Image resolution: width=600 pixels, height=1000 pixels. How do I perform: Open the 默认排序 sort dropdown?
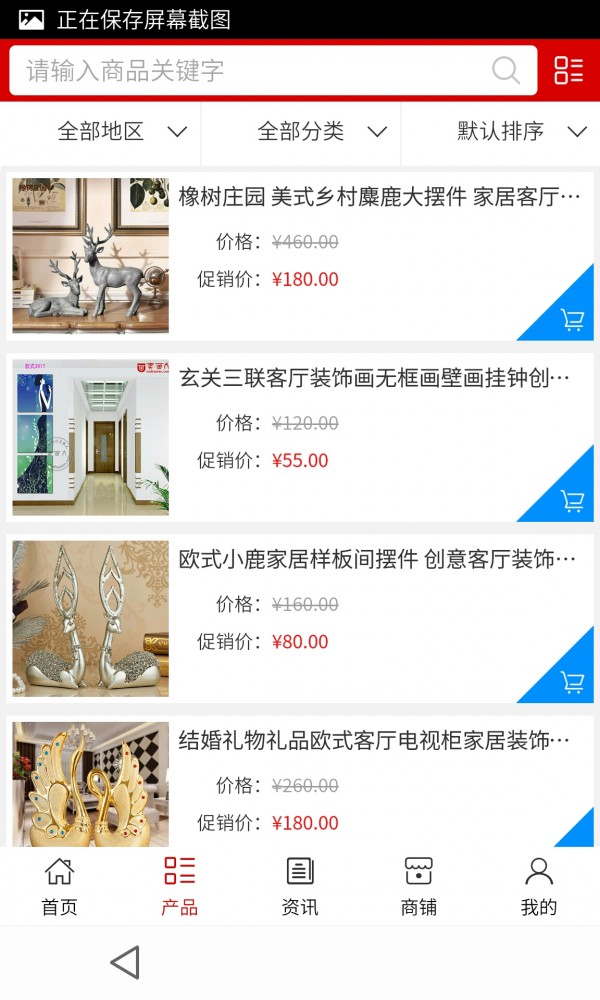point(521,131)
